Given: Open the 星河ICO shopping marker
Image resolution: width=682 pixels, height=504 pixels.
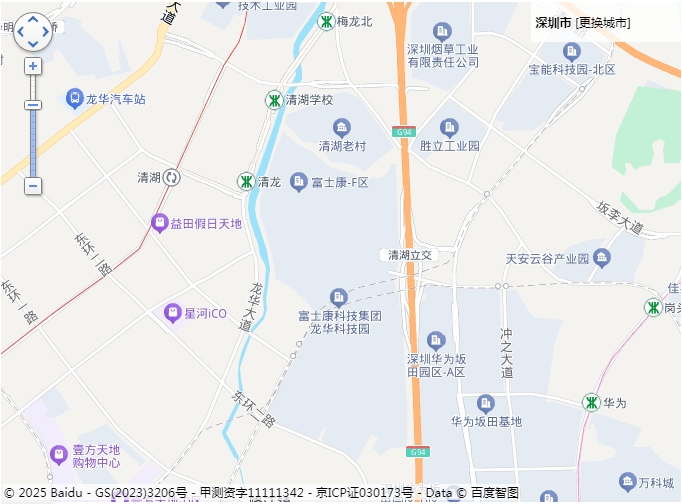Looking at the screenshot, I should coord(172,313).
